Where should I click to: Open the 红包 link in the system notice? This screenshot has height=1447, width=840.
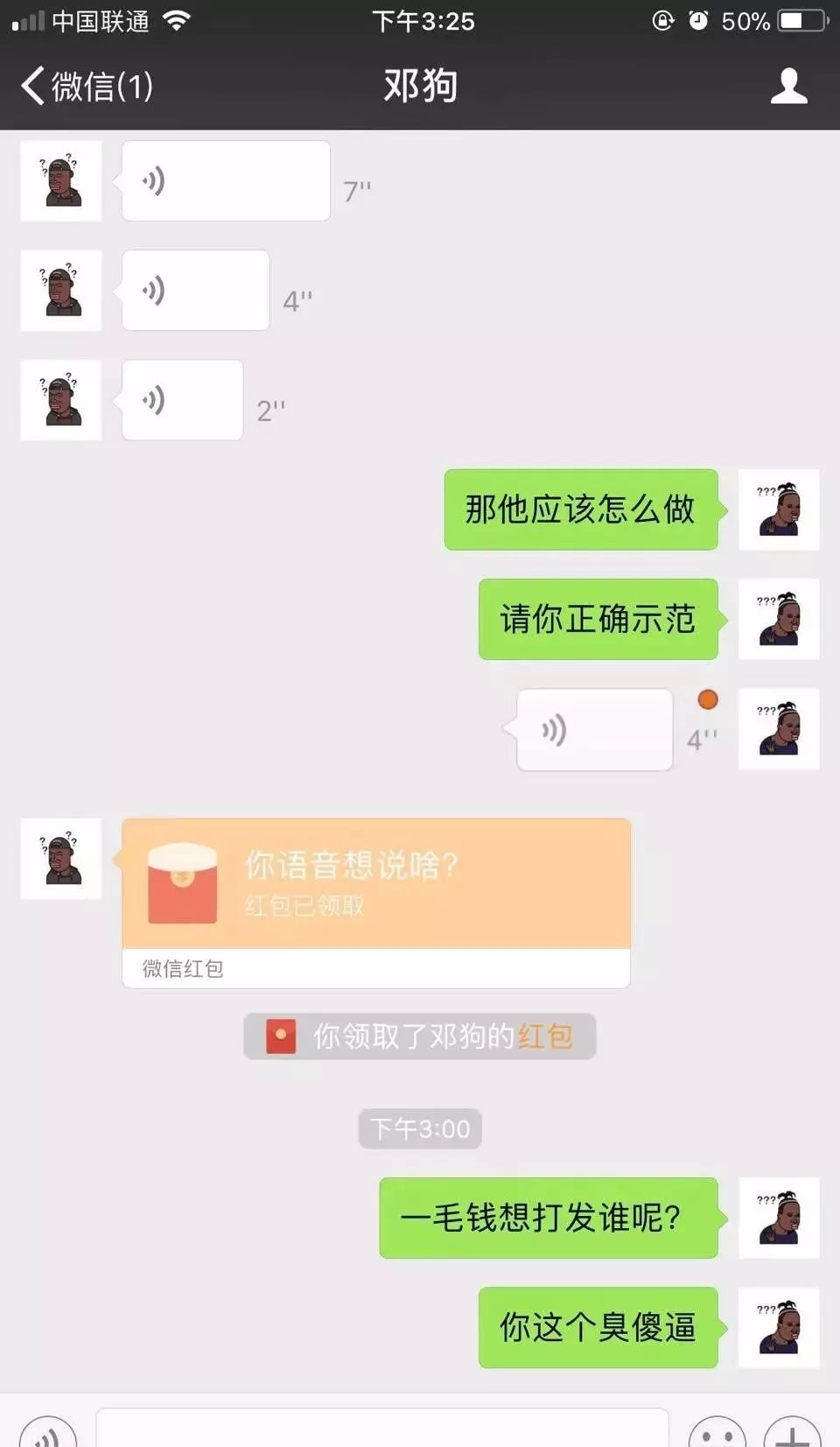(x=545, y=1036)
